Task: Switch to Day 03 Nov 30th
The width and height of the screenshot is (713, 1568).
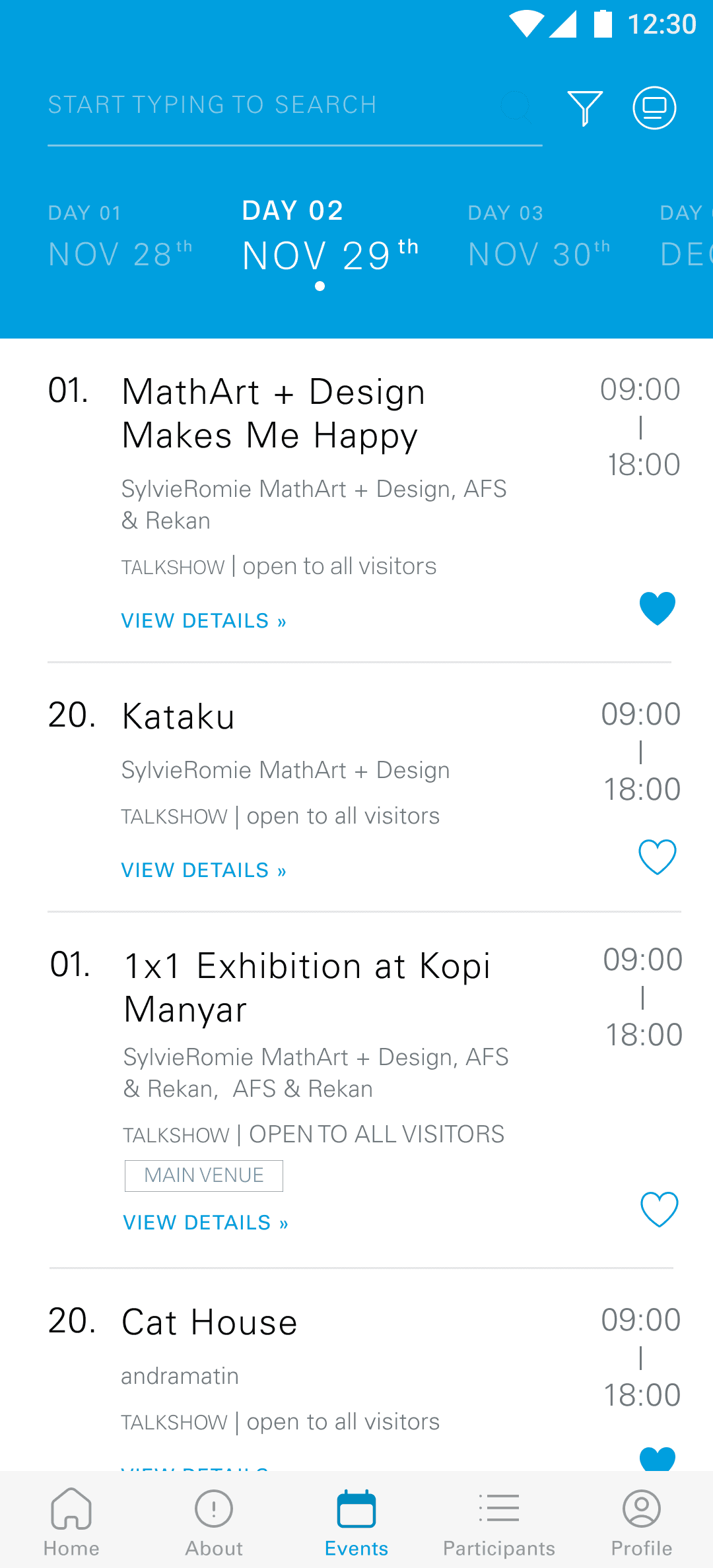Action: coord(539,238)
